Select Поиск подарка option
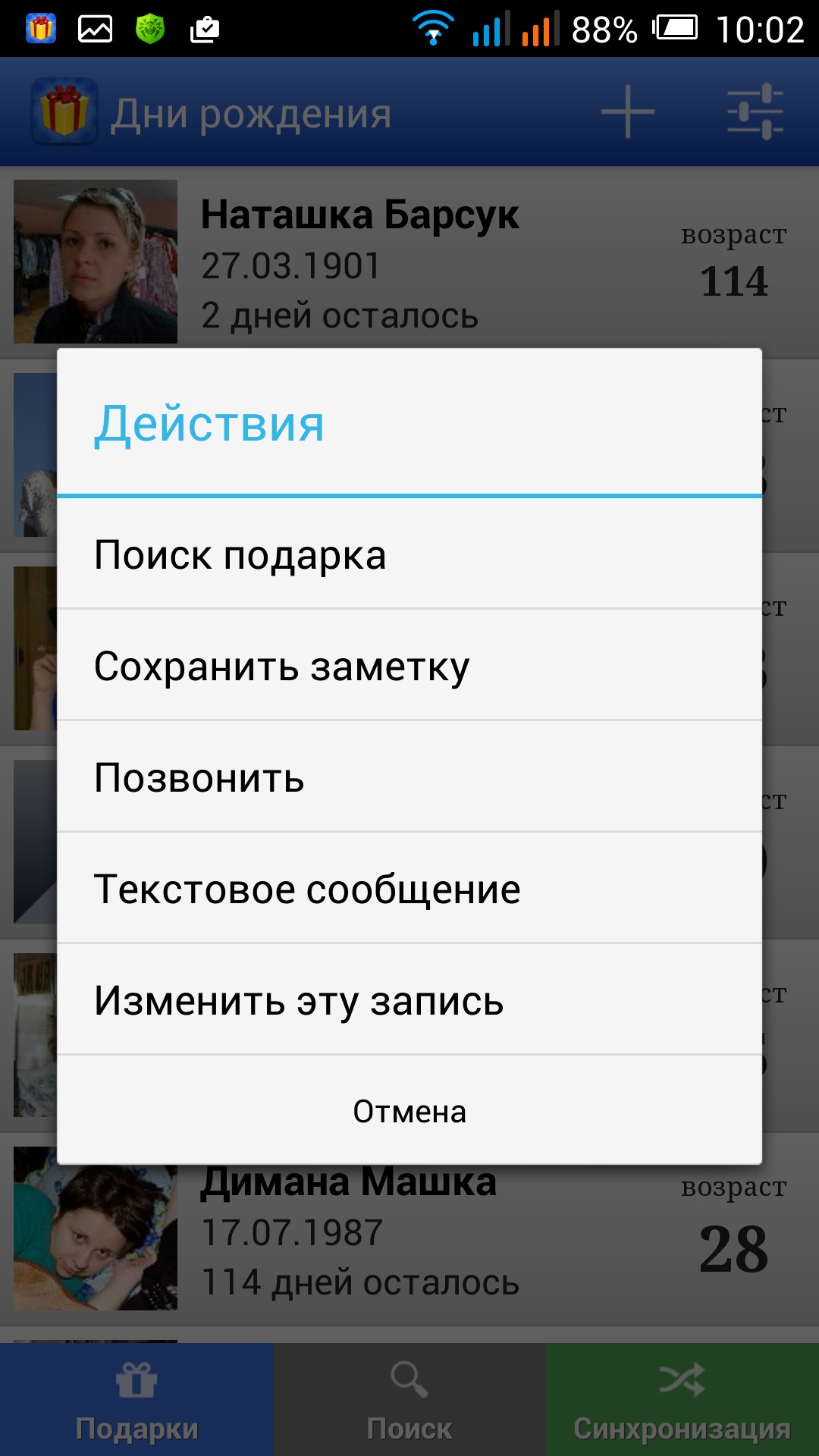Image resolution: width=819 pixels, height=1456 pixels. (409, 554)
